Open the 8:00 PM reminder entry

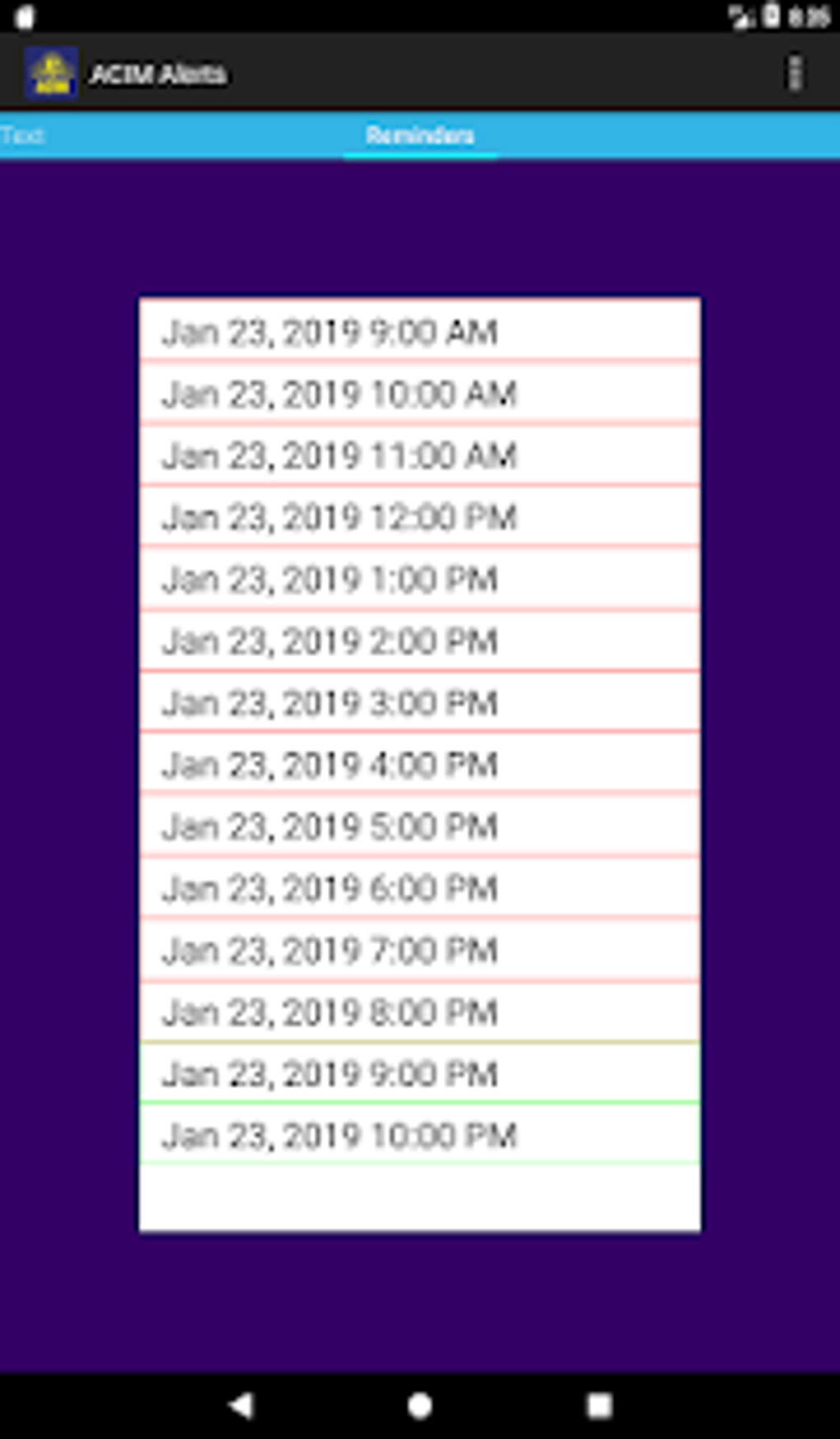click(419, 1012)
